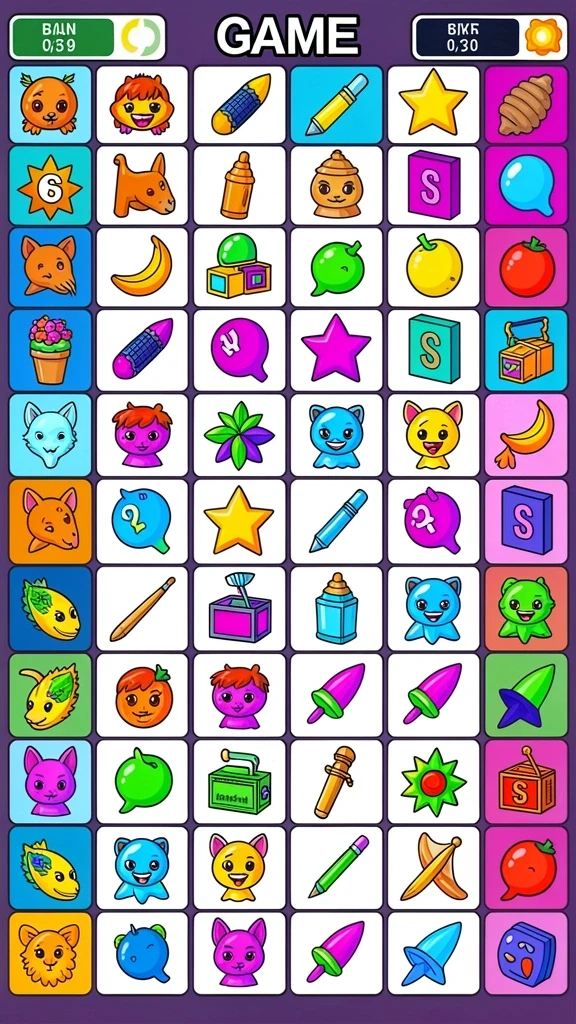Select the teal S block tile

click(433, 350)
